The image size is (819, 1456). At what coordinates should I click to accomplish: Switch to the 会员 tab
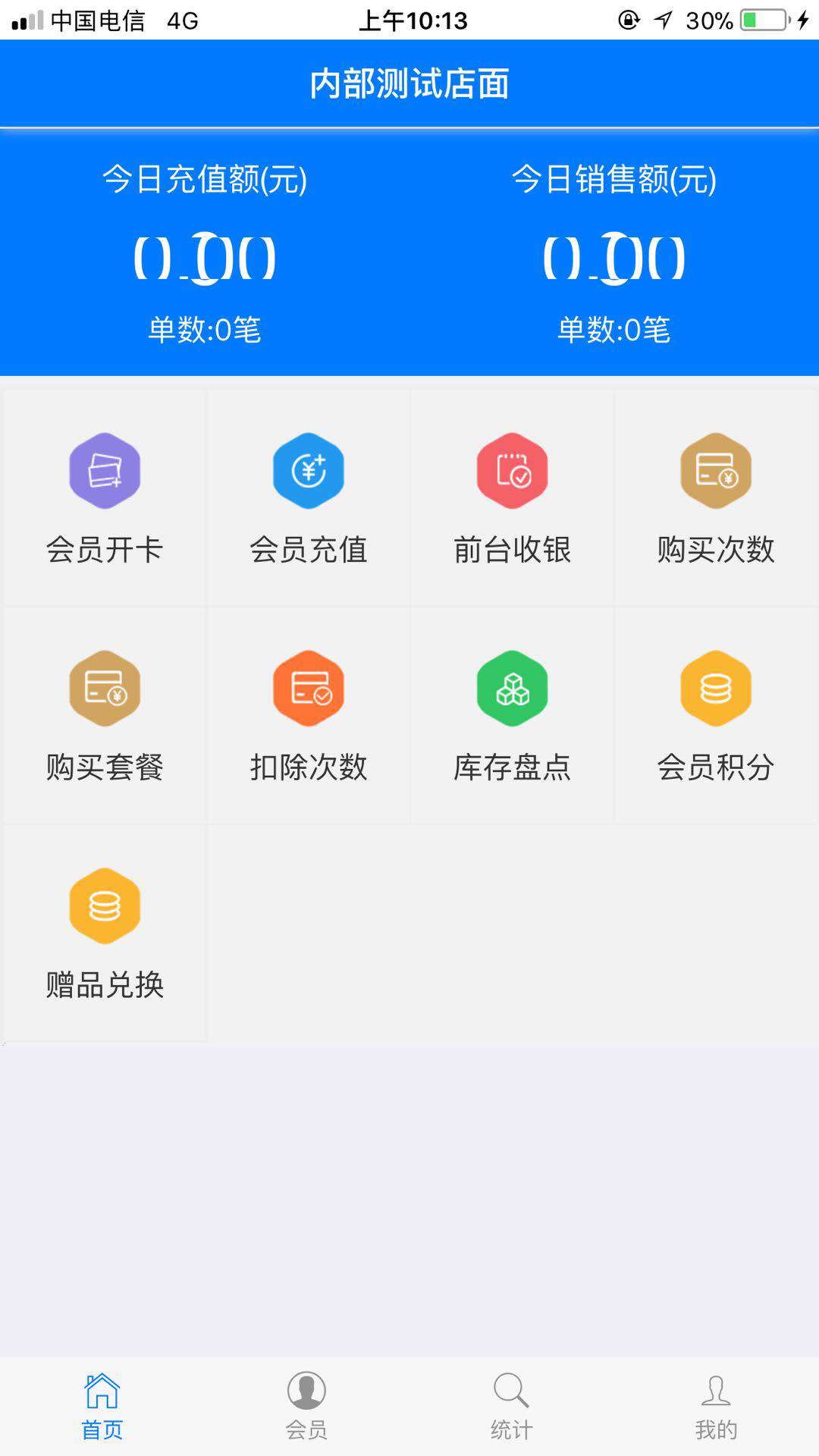tap(306, 1406)
